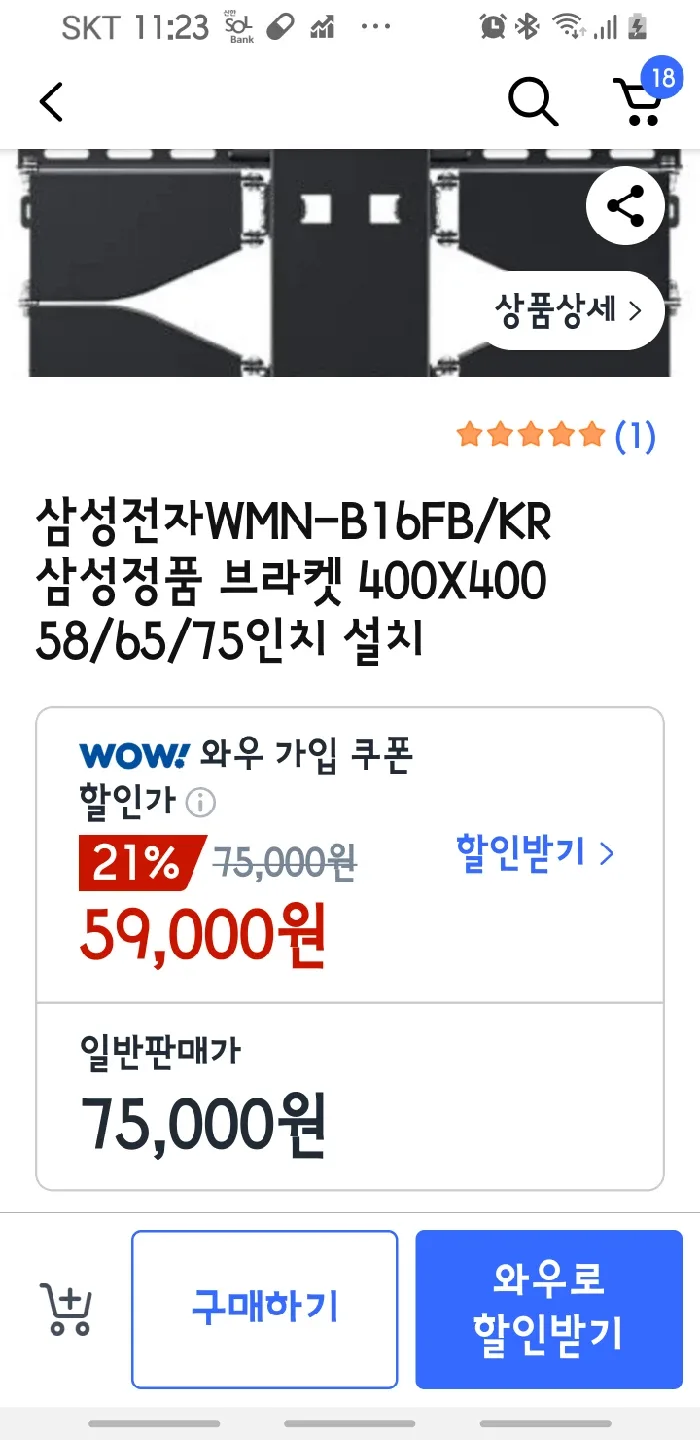Open the info icon next to 할인가
This screenshot has height=1440, width=700.
click(201, 802)
